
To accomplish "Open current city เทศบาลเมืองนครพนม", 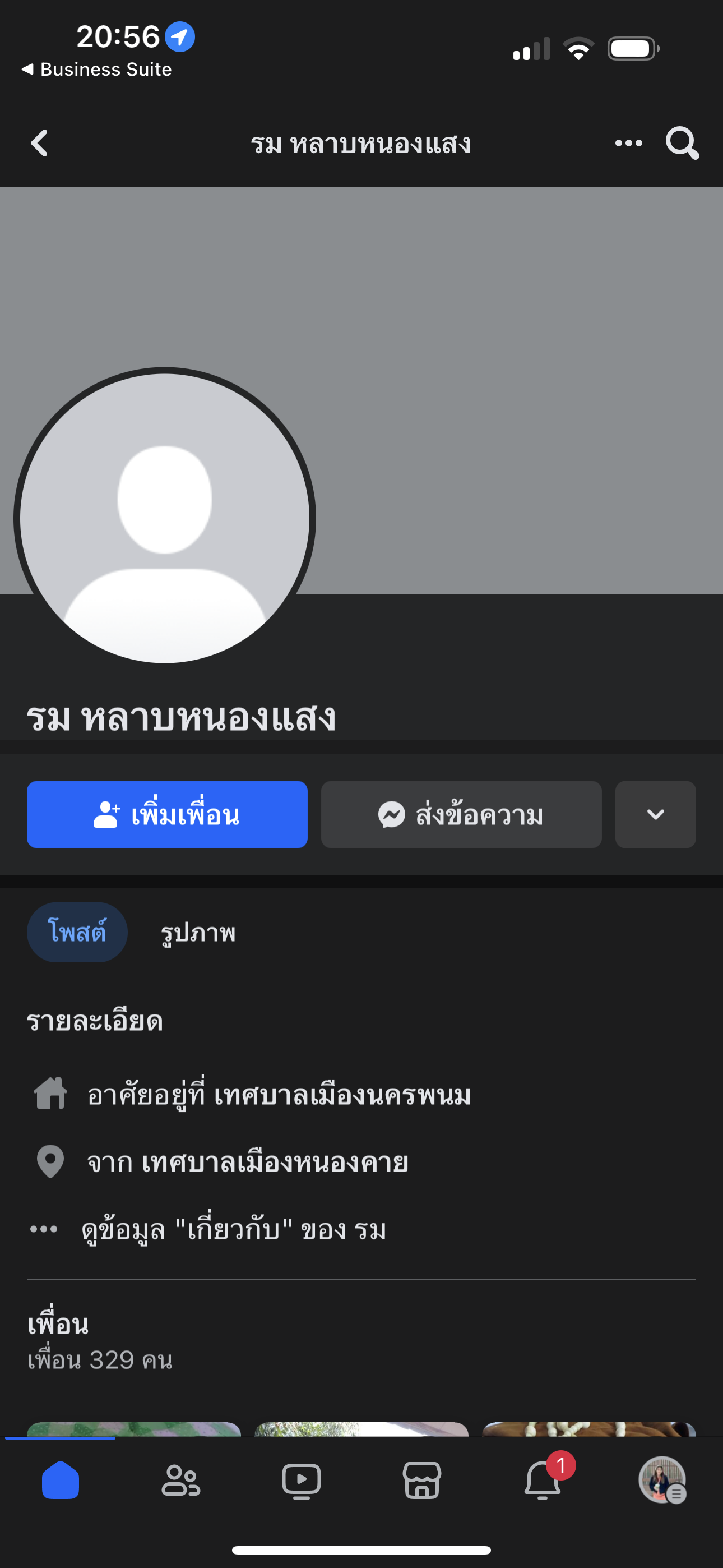I will [342, 1095].
